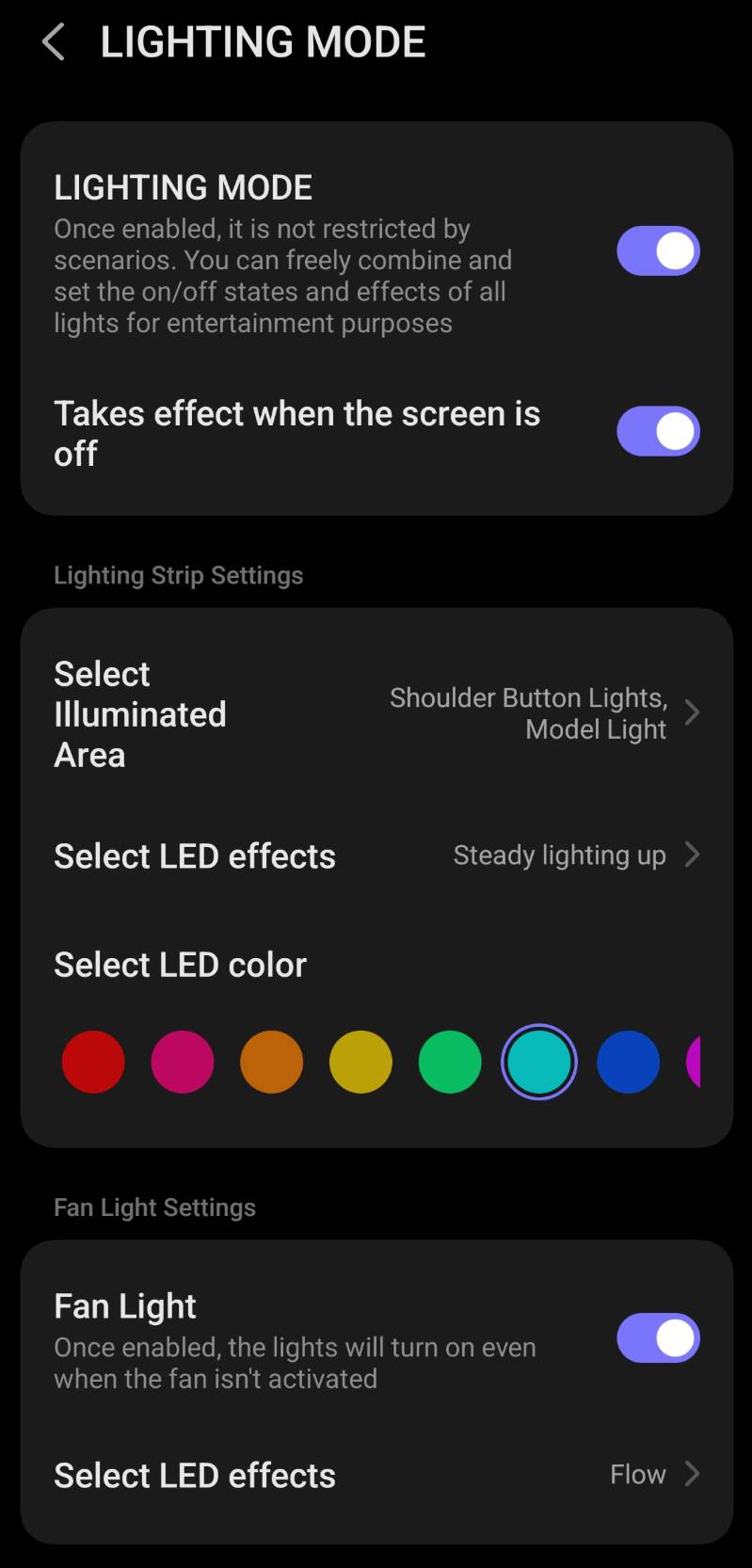752x1568 pixels.
Task: Open lighting strip LED effects, Steady lighting up
Action: click(x=376, y=856)
